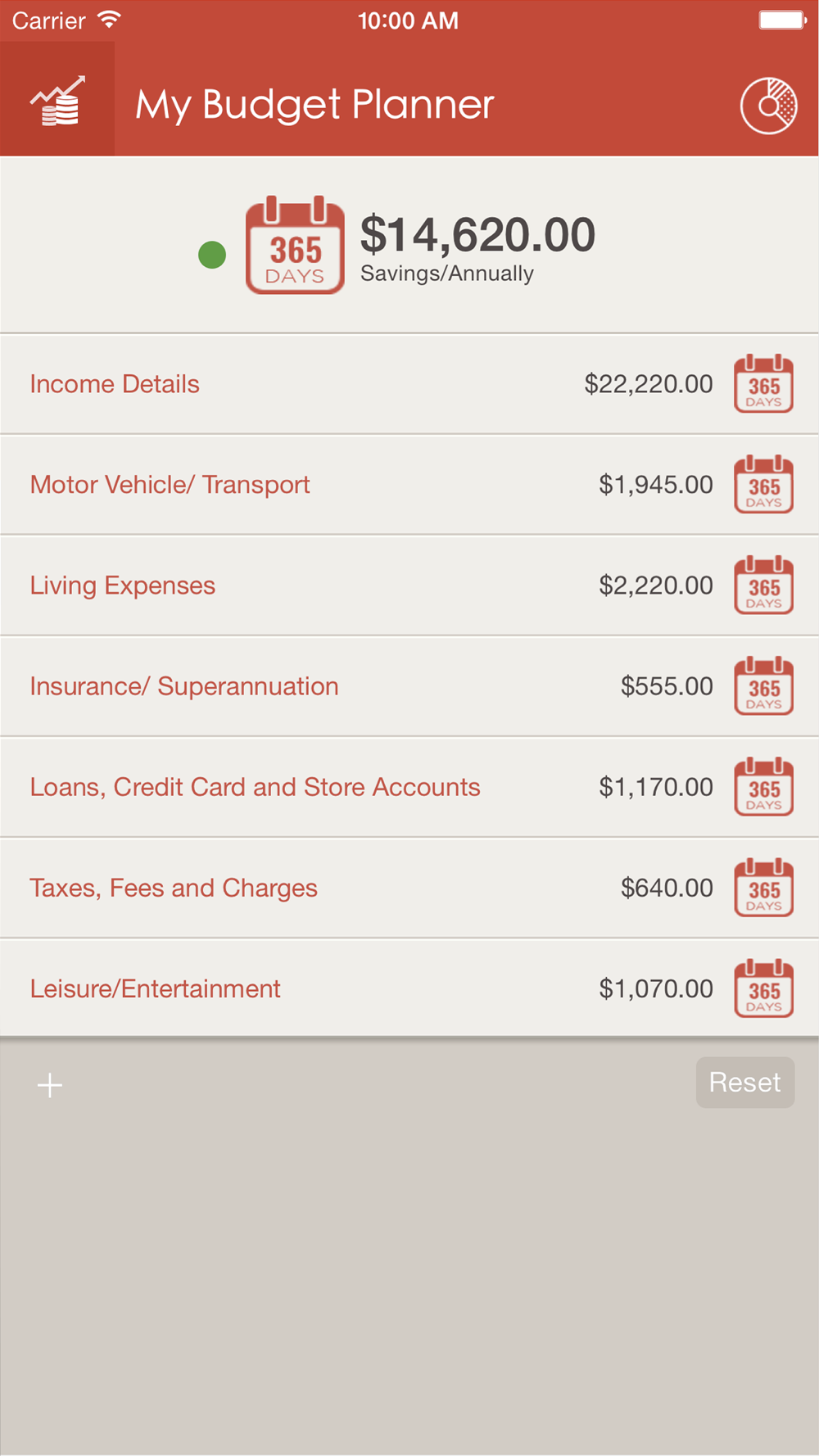Add a new category with the plus icon

click(50, 1085)
